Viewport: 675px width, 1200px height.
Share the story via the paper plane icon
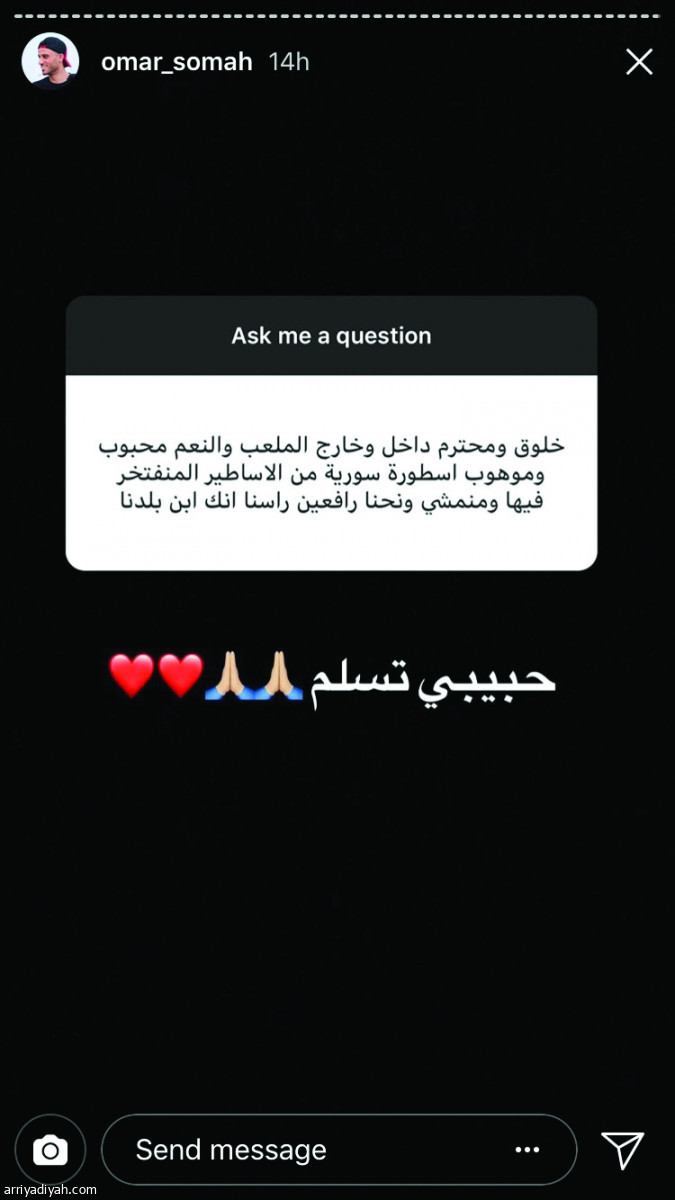[622, 1151]
